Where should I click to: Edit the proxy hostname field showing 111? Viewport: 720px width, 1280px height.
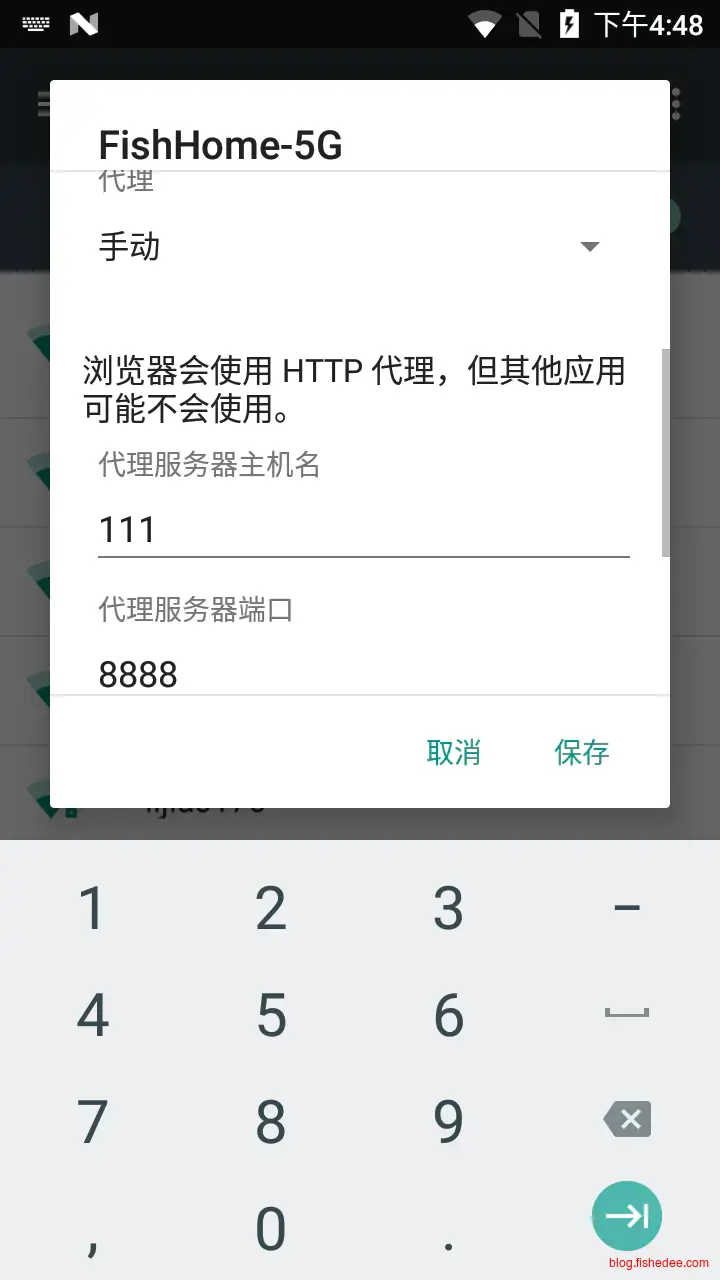coord(363,529)
